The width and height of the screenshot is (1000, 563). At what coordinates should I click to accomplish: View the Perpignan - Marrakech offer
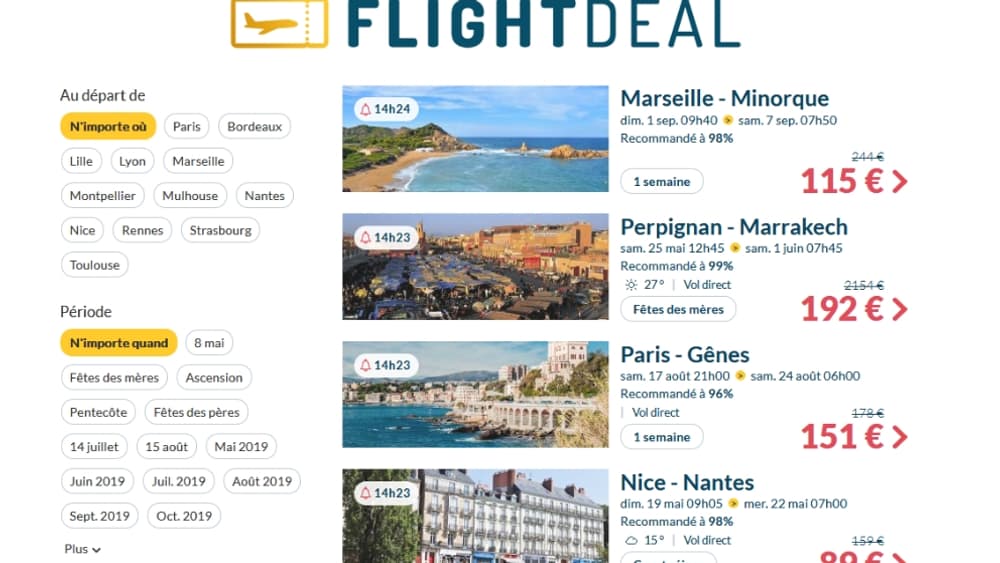pyautogui.click(x=733, y=226)
